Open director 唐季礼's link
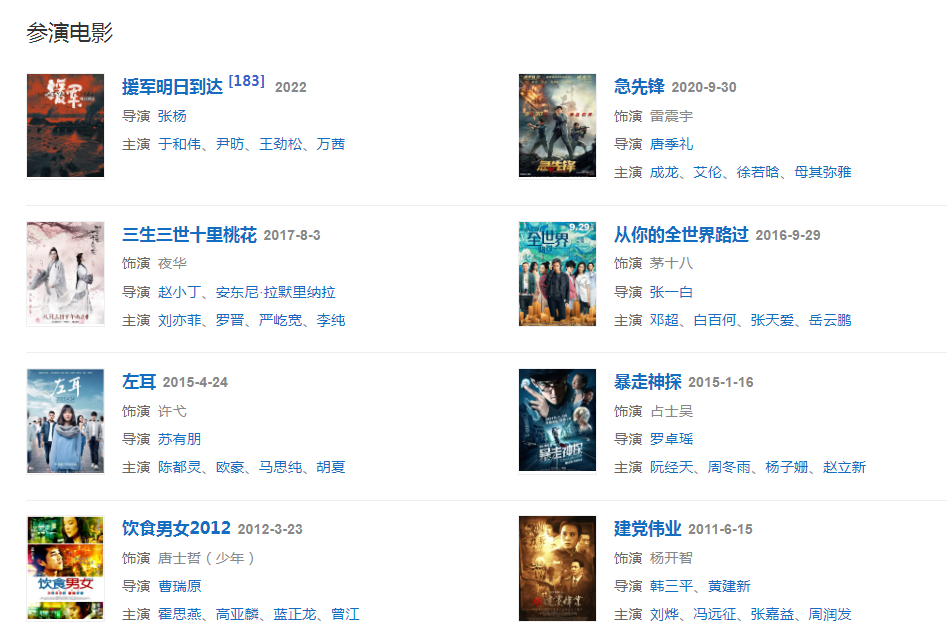This screenshot has height=643, width=947. tap(671, 144)
